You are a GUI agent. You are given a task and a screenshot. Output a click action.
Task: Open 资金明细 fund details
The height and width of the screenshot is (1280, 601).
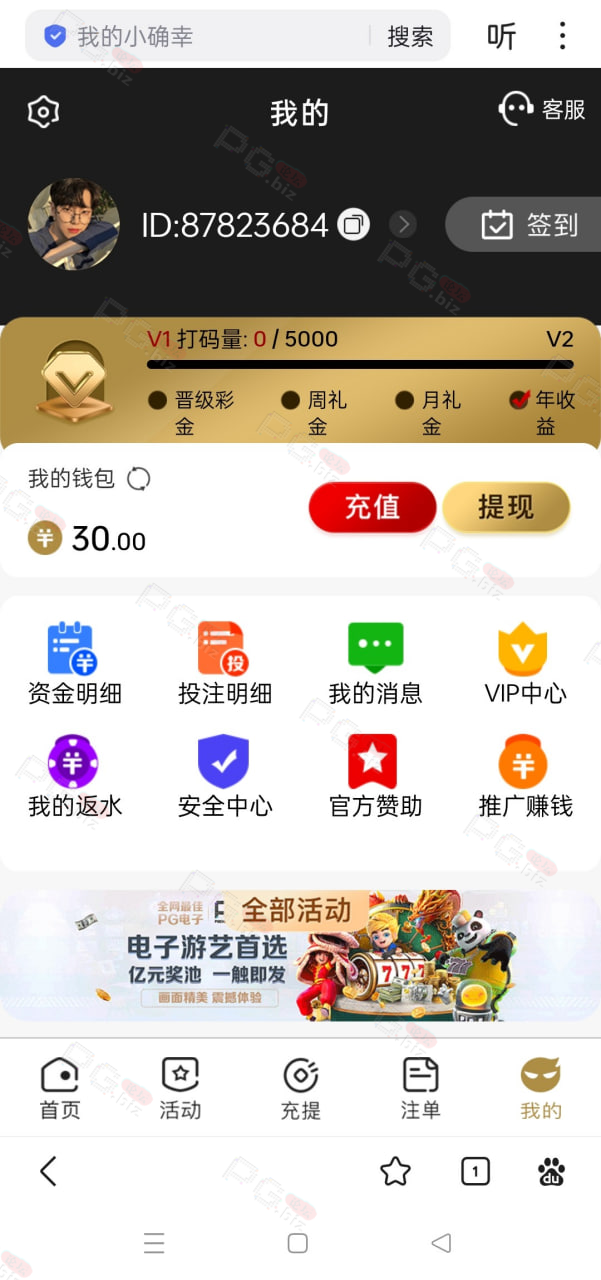[74, 664]
